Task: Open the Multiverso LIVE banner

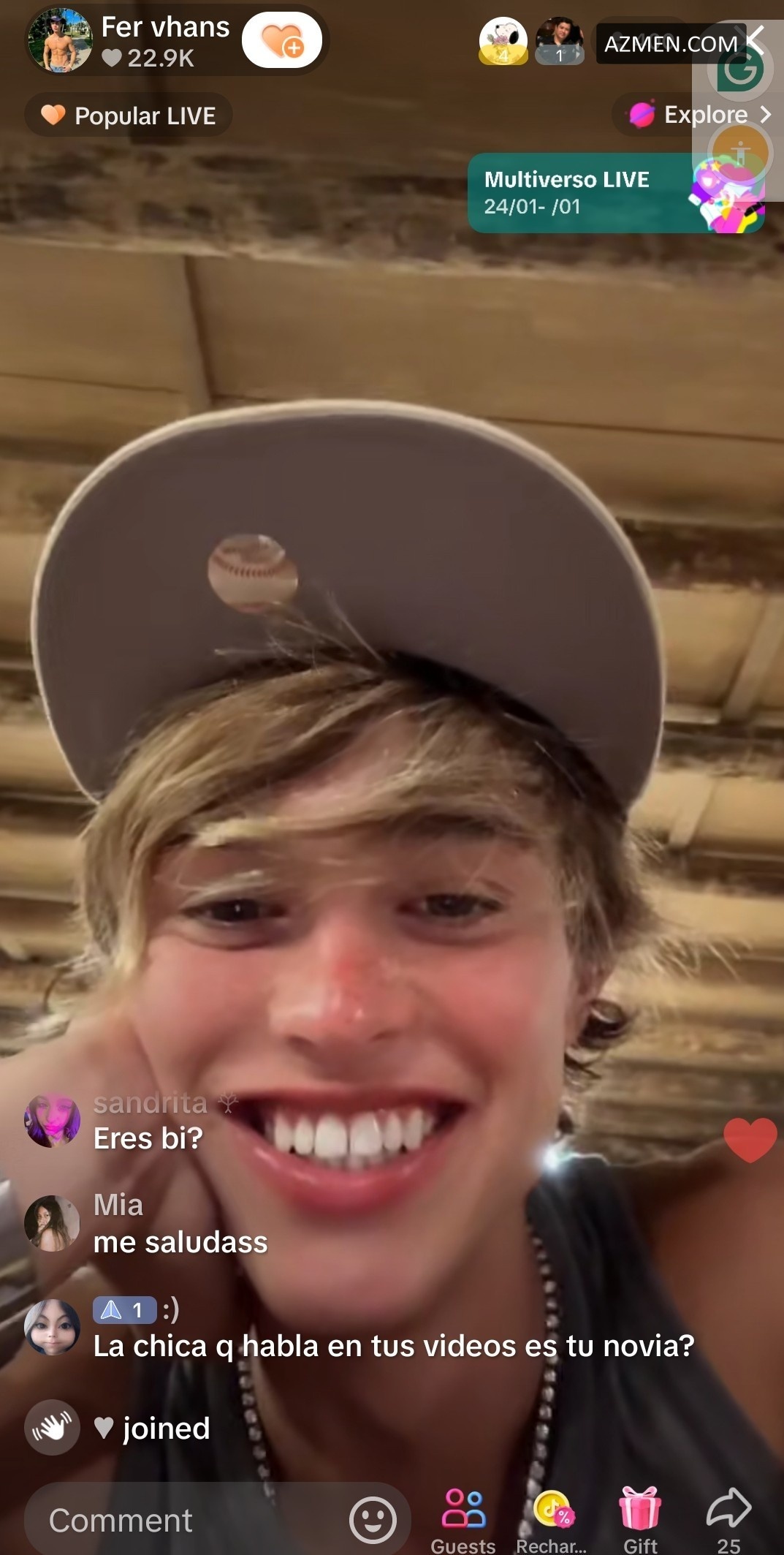Action: (x=615, y=193)
